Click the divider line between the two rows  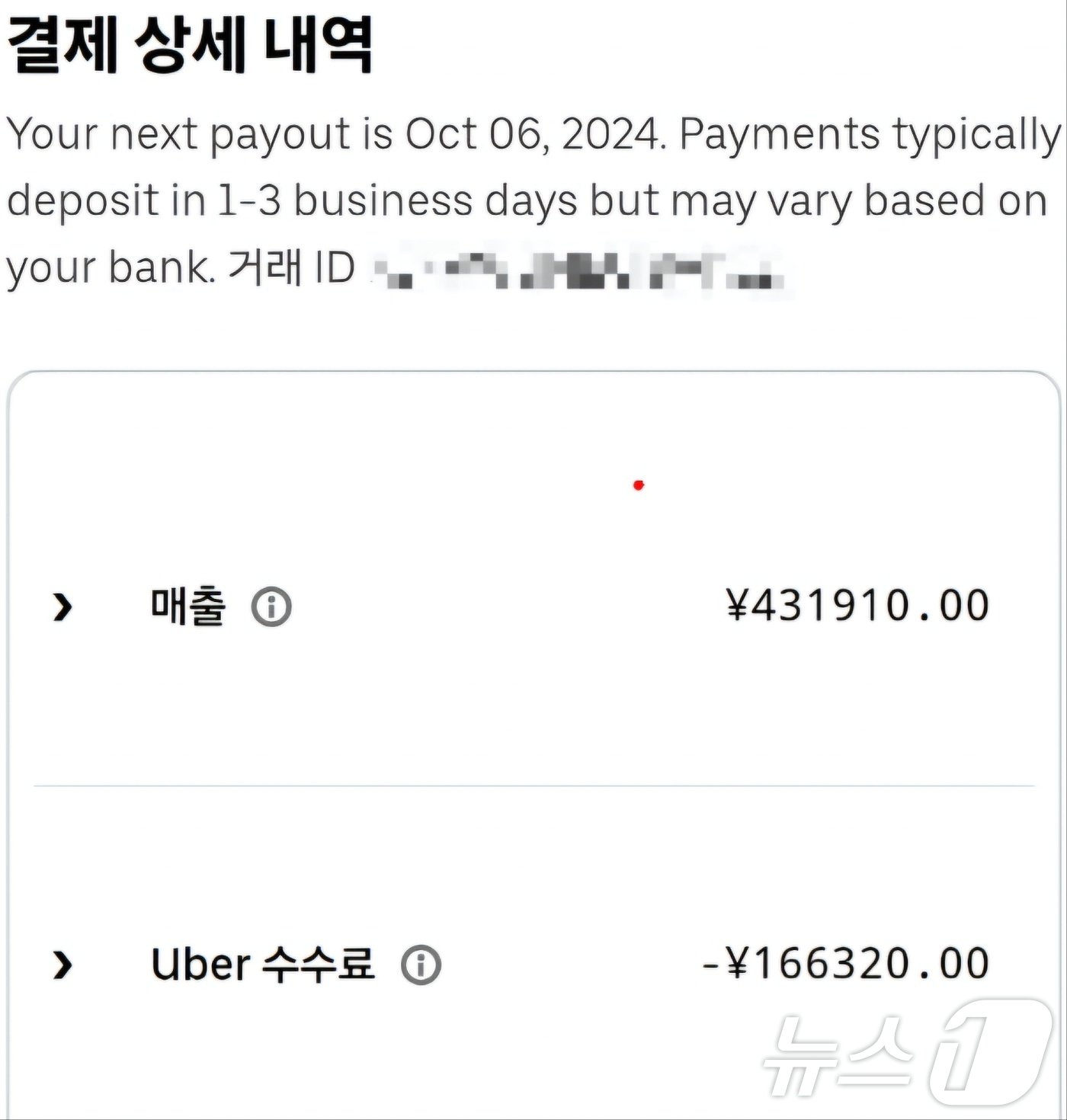tap(533, 785)
